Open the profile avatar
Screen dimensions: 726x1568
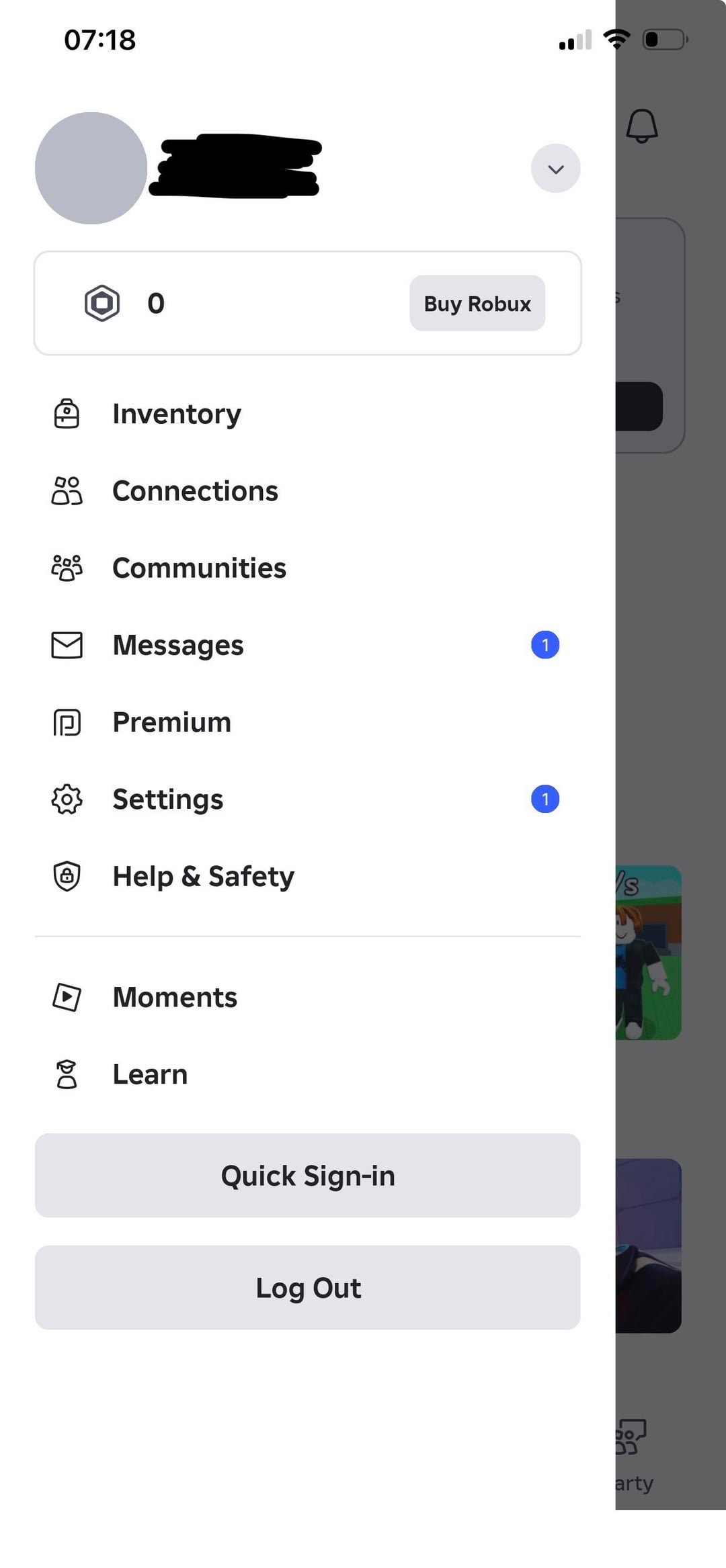[x=91, y=168]
